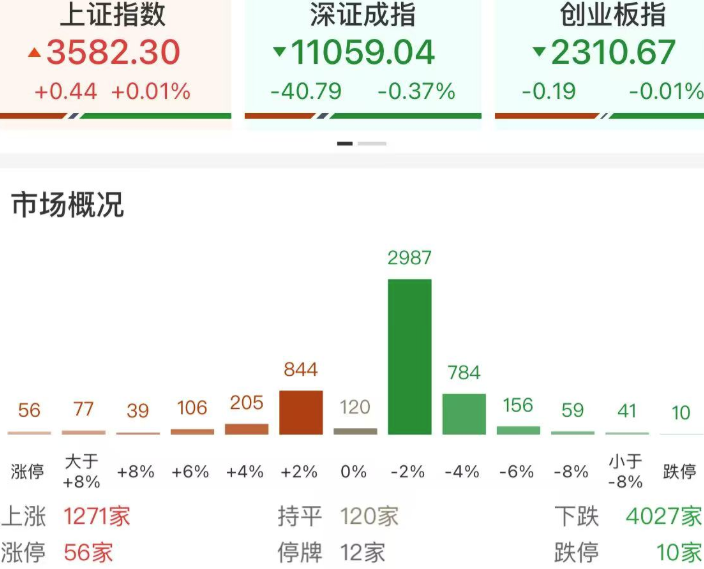The height and width of the screenshot is (569, 704).
Task: Open the 深证成指 index card
Action: pyautogui.click(x=362, y=55)
